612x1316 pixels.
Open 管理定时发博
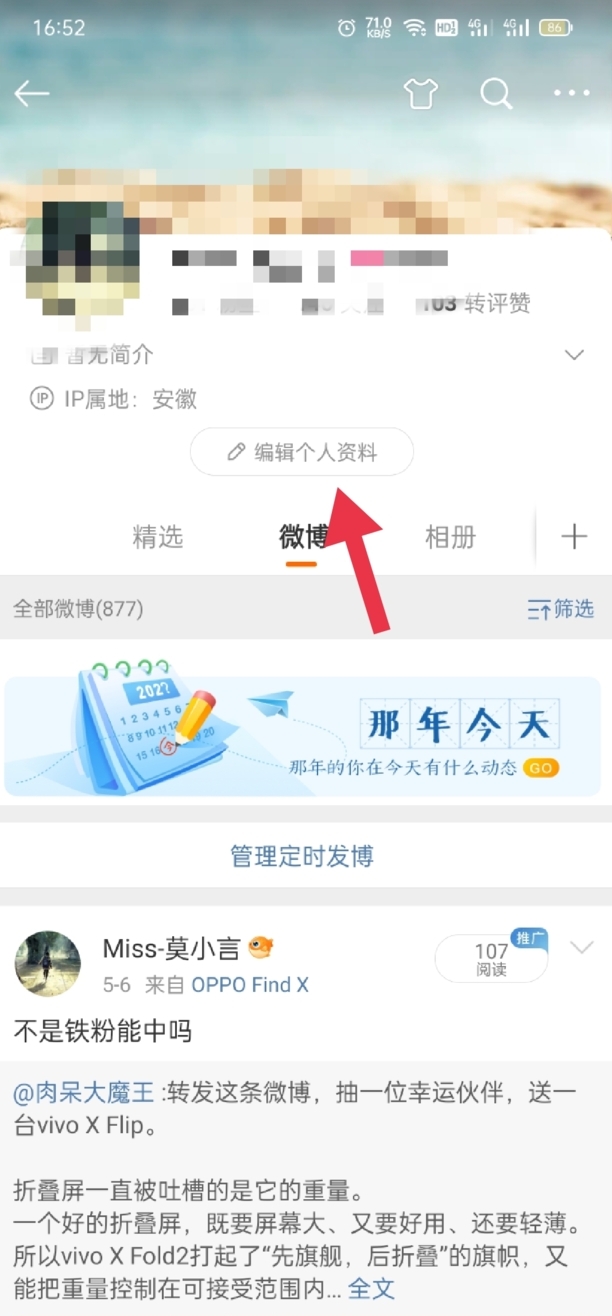pyautogui.click(x=302, y=857)
